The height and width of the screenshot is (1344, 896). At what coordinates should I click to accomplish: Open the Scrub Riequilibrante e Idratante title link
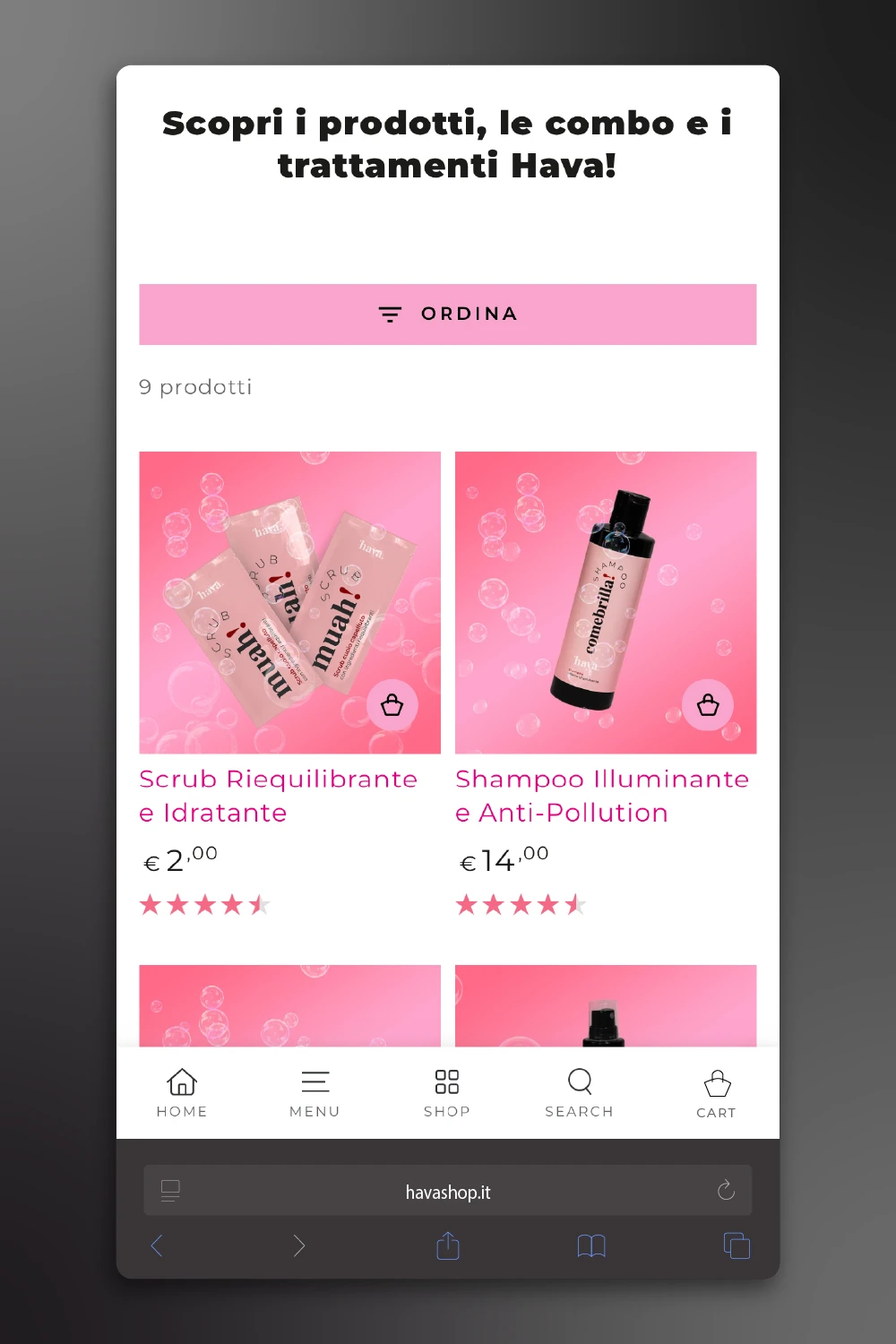point(278,796)
